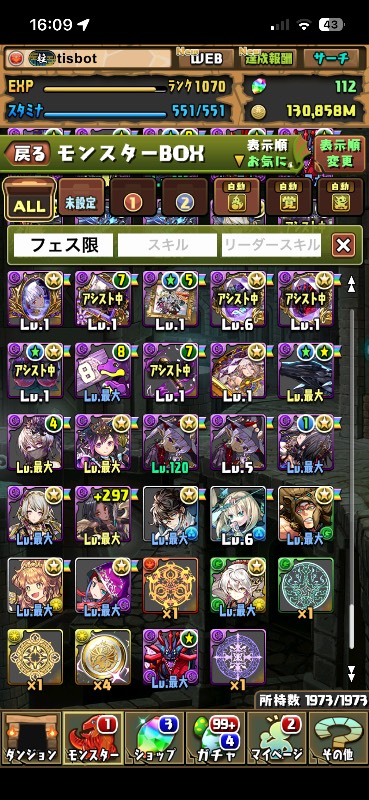This screenshot has width=369, height=800.
Task: Go back with the 戻る button
Action: [x=28, y=154]
